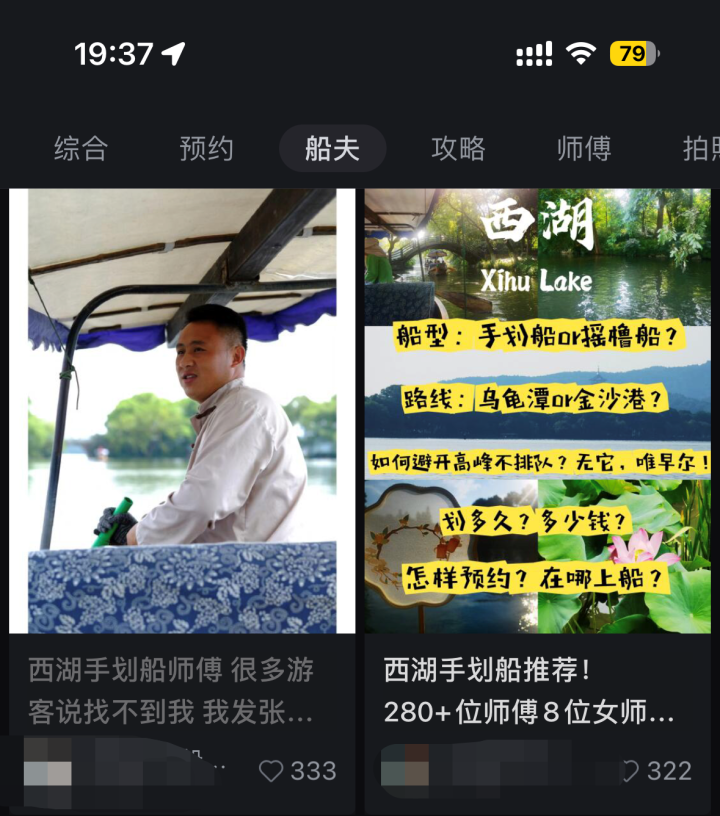720x816 pixels.
Task: Select the 师傅 filter tab
Action: [x=584, y=148]
